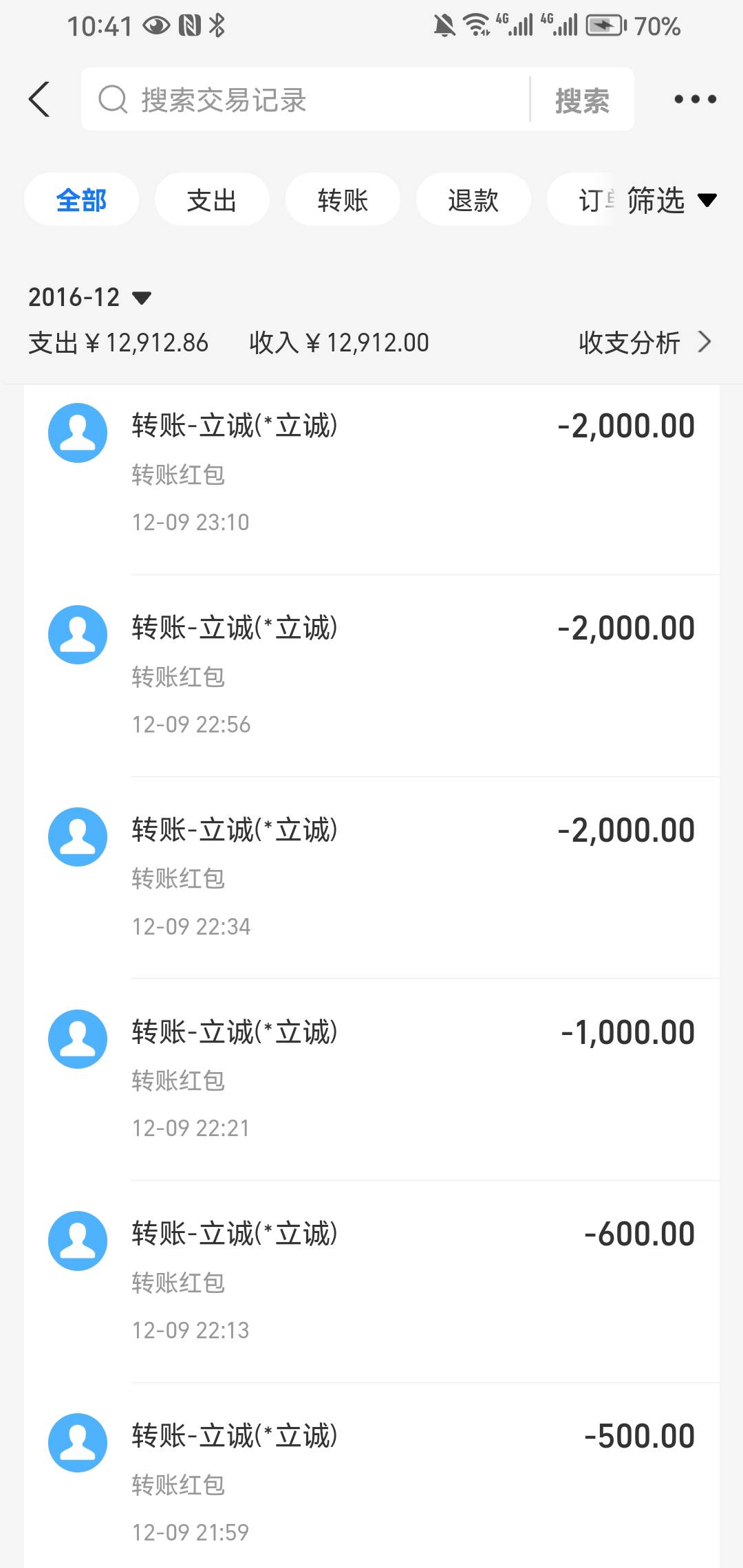The width and height of the screenshot is (743, 1568).
Task: Open the -500.00 transfer record
Action: [371, 1476]
